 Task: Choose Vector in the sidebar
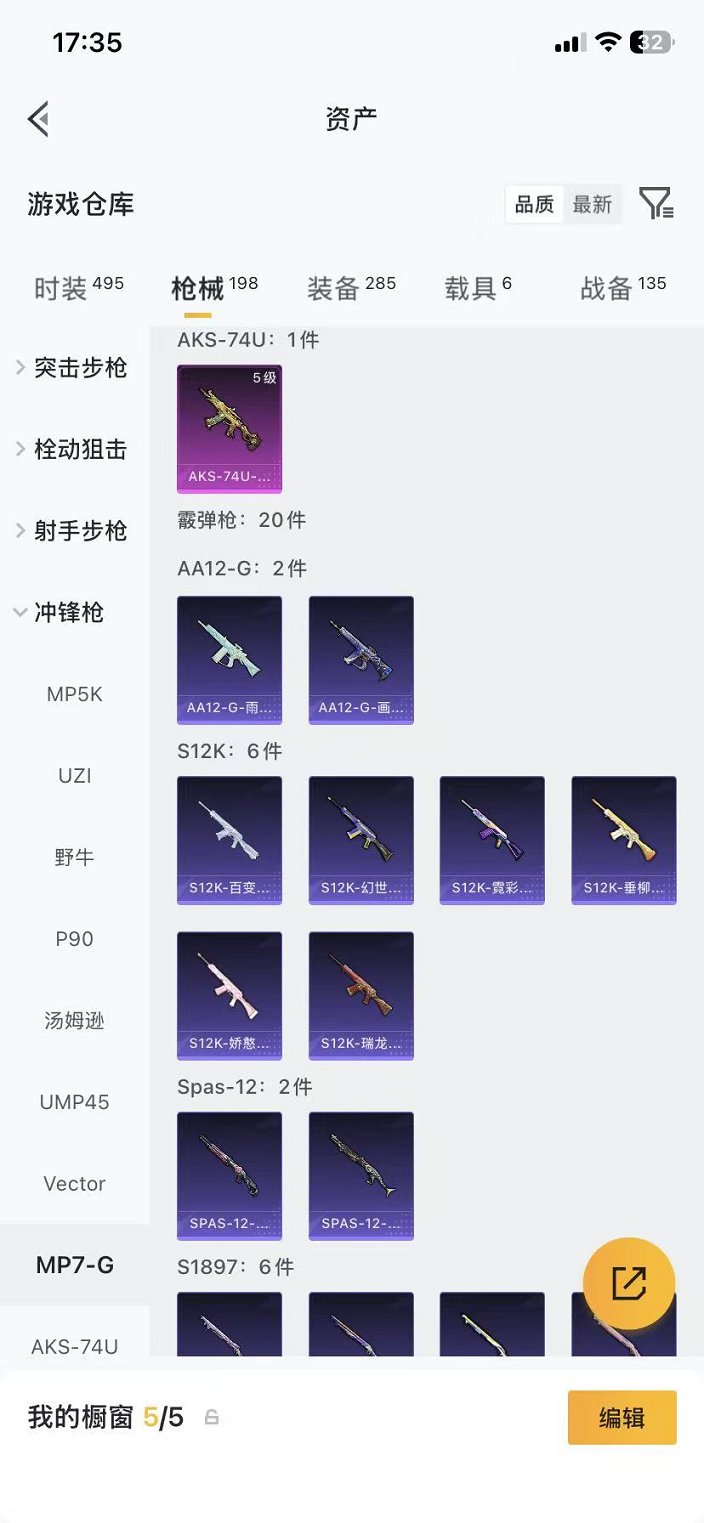point(75,1184)
